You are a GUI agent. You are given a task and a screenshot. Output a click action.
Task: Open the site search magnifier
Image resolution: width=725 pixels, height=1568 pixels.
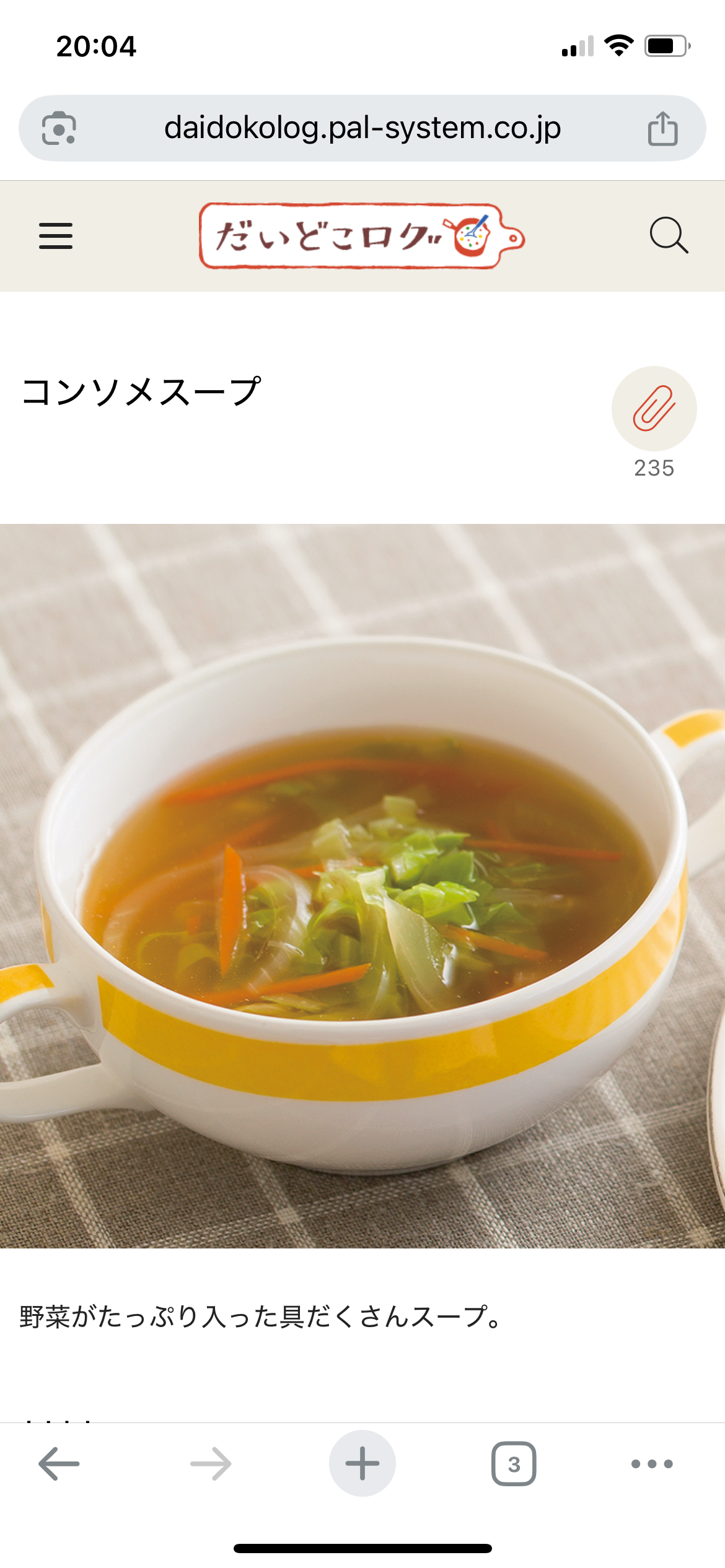pos(669,235)
